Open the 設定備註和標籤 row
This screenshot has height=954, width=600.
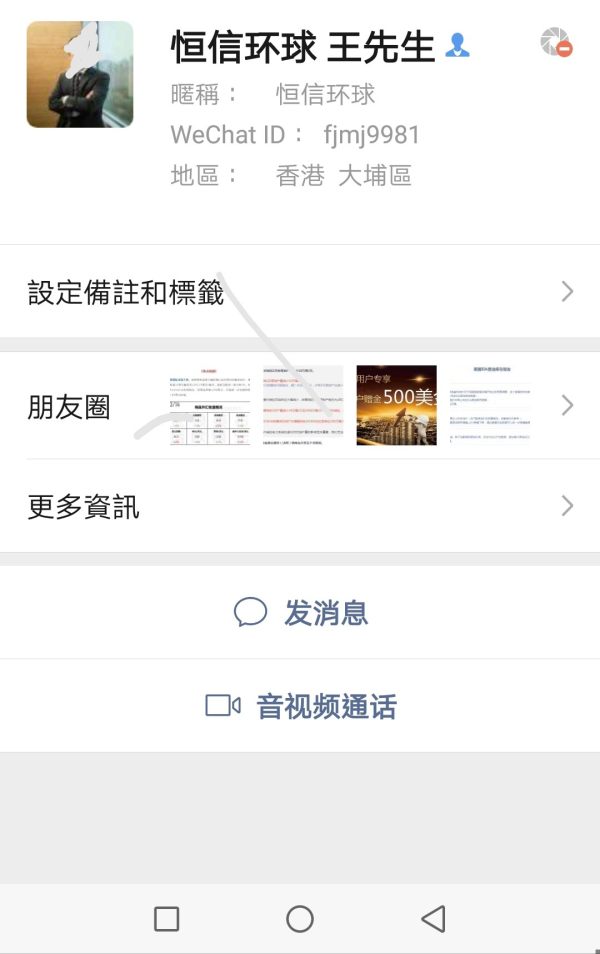pyautogui.click(x=300, y=292)
